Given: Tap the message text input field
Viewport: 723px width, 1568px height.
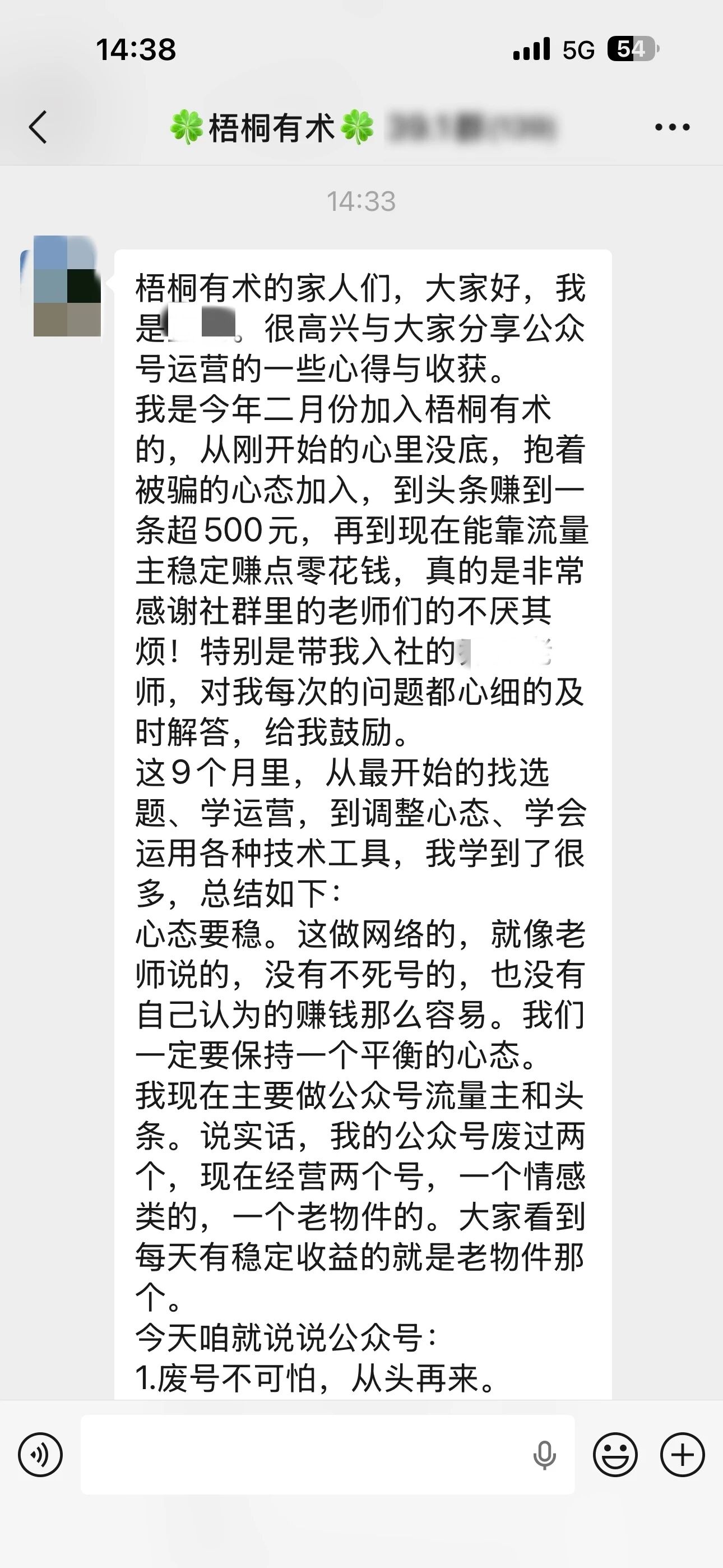Looking at the screenshot, I should [304, 1455].
